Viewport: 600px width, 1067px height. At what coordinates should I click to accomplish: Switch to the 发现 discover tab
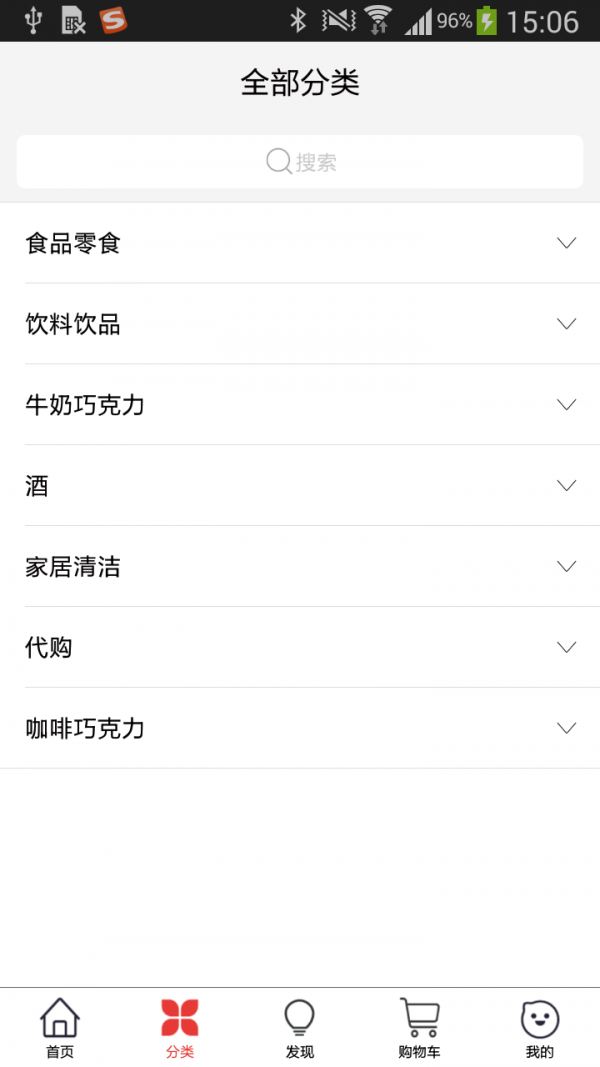(x=300, y=1028)
